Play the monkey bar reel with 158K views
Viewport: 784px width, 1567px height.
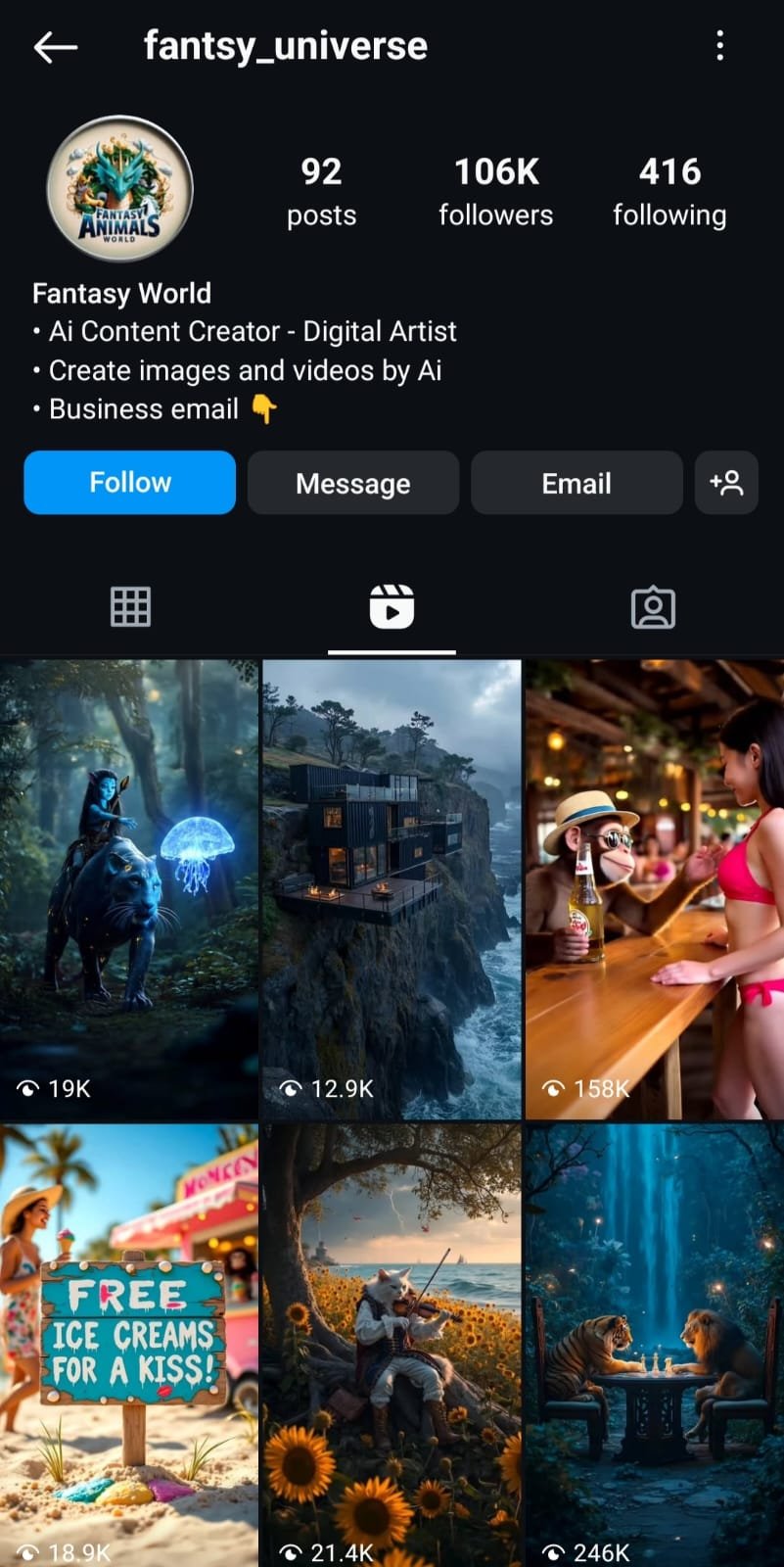pos(654,888)
